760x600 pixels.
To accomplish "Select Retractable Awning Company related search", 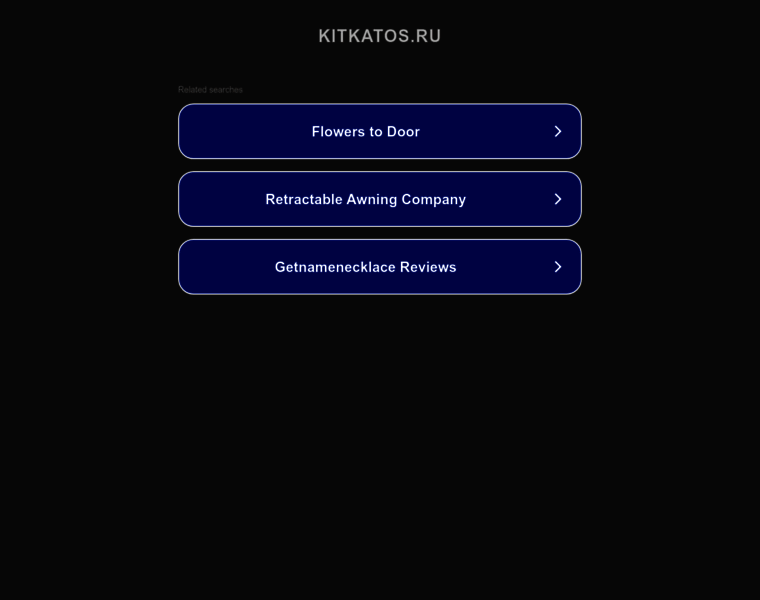I will coord(379,199).
